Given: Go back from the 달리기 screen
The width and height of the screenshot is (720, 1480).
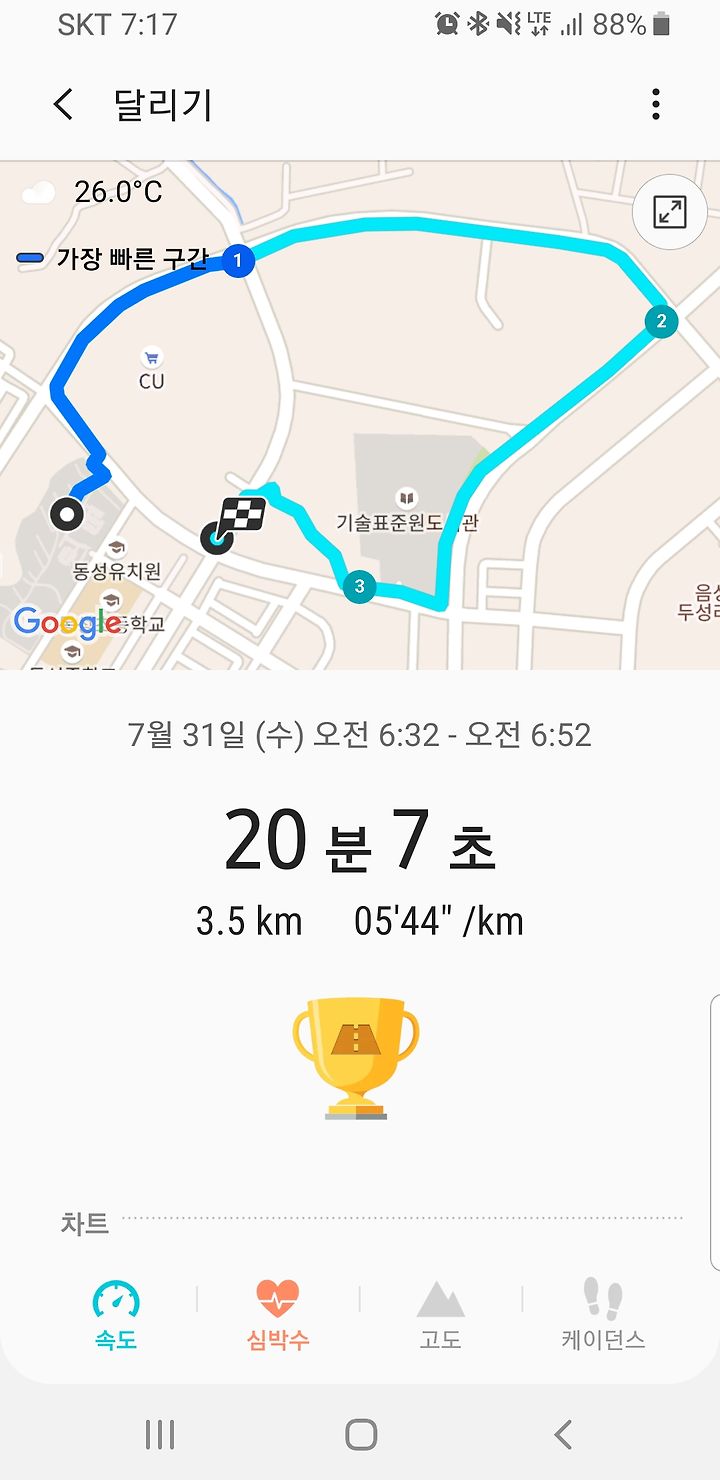Looking at the screenshot, I should [63, 104].
